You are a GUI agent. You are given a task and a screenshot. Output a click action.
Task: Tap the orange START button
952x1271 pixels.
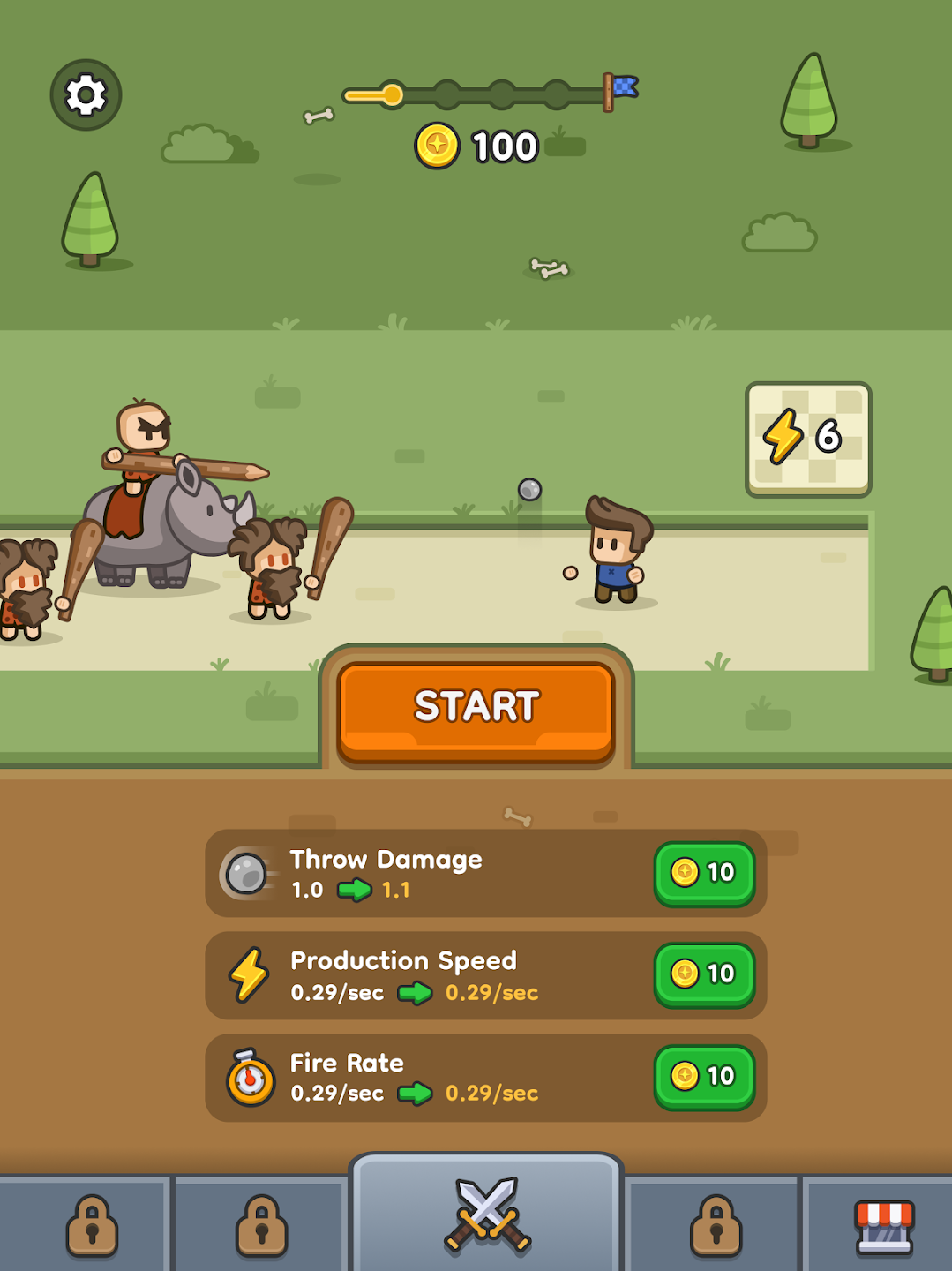pyautogui.click(x=476, y=711)
